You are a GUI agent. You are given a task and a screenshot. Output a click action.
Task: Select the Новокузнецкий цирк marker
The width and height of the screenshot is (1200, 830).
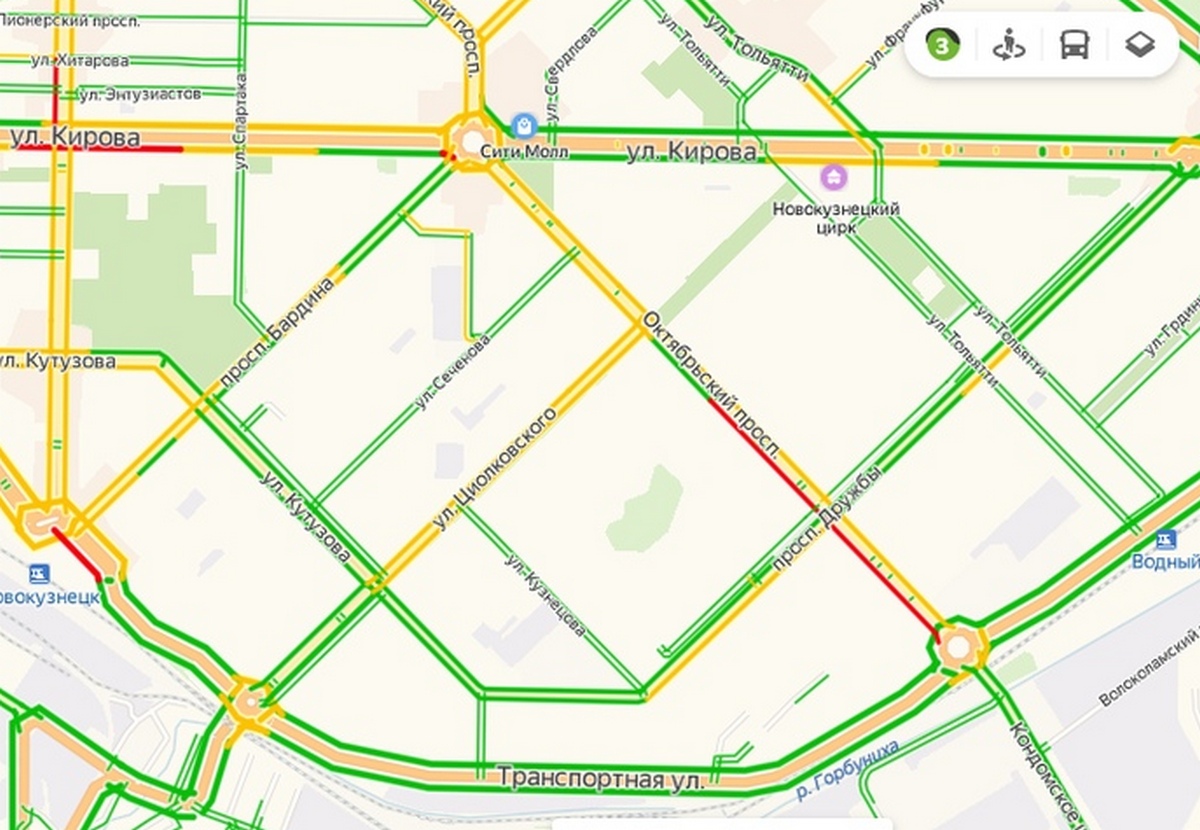(x=833, y=179)
